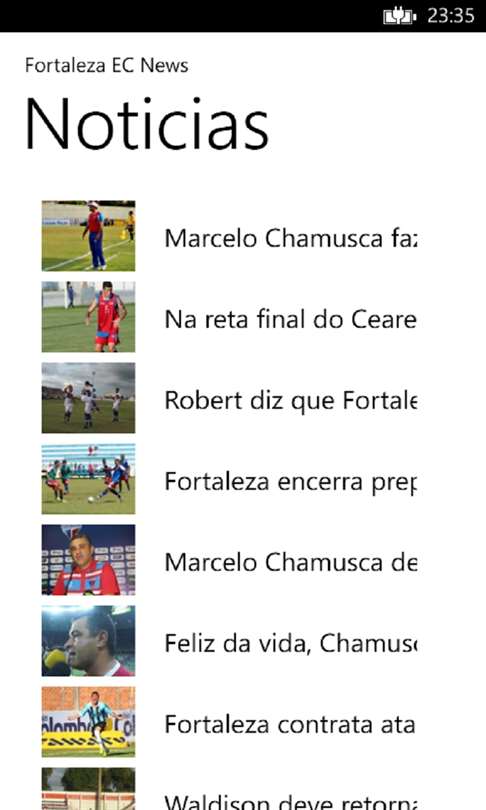Open the "Waldison deve retorna" news item
Viewport: 486px width, 810px height.
pos(229,789)
